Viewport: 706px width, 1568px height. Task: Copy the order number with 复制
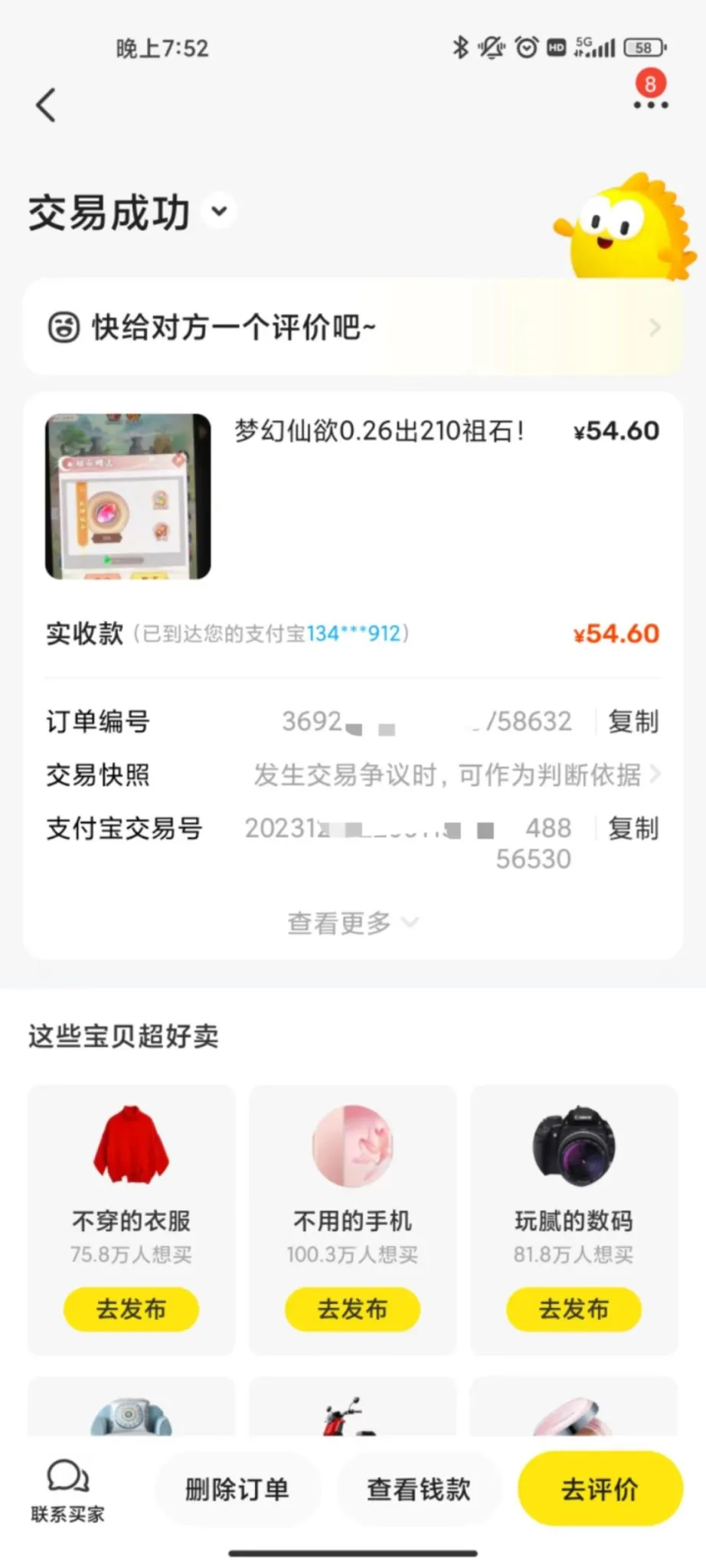tap(632, 721)
